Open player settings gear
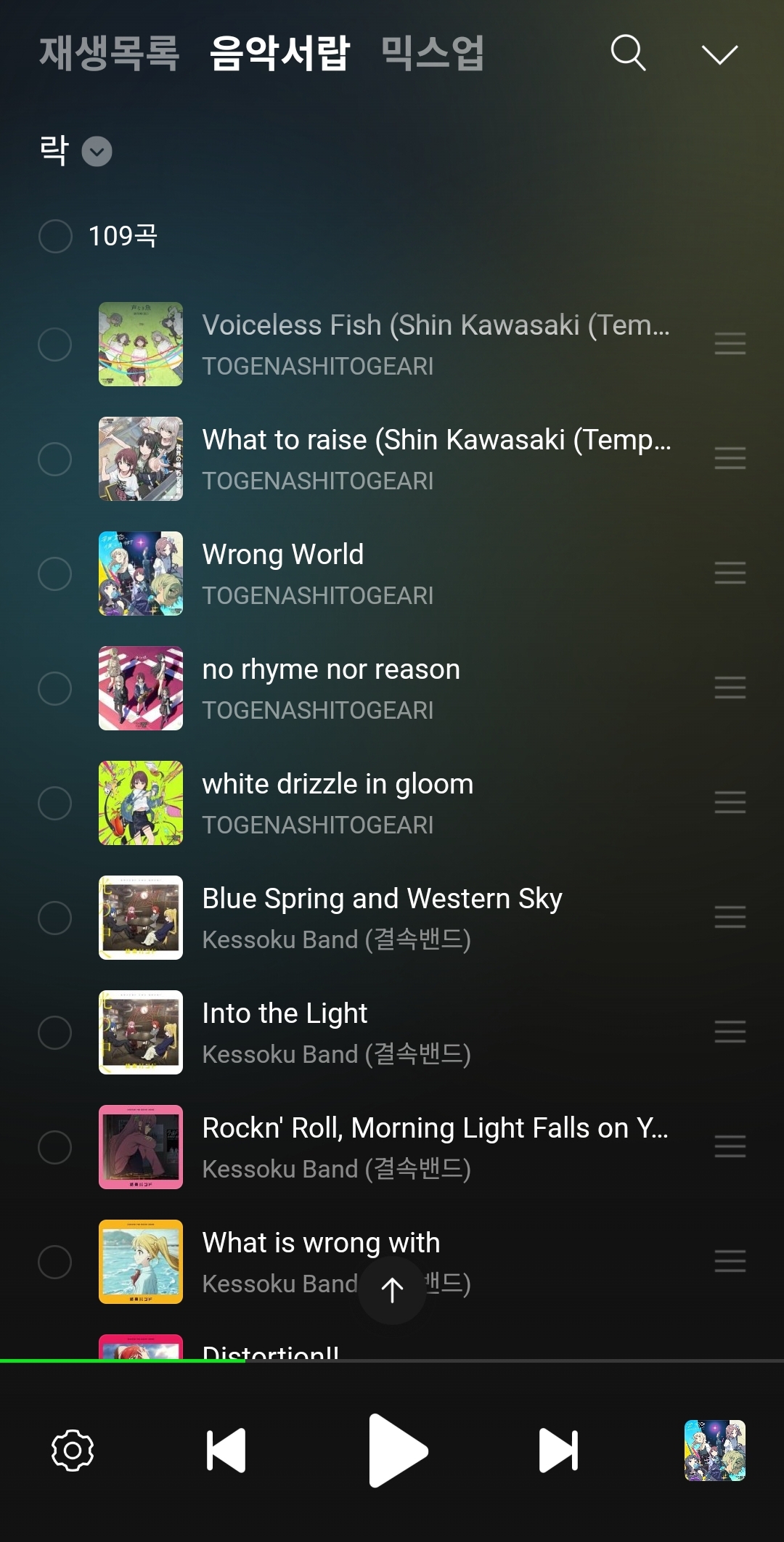This screenshot has width=784, height=1542. [73, 1451]
